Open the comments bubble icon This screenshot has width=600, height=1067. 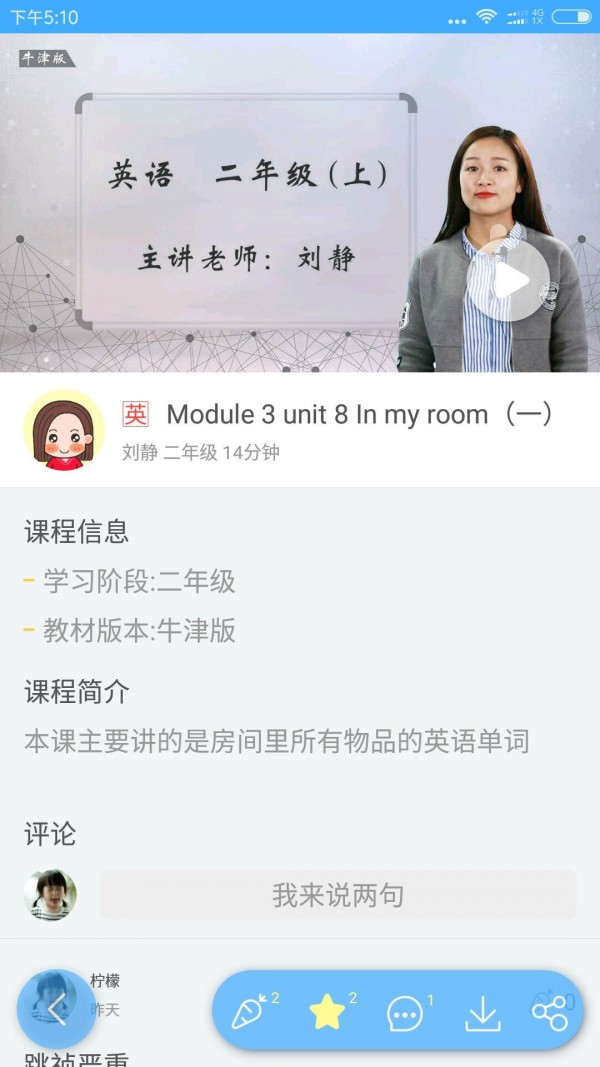click(x=405, y=1014)
